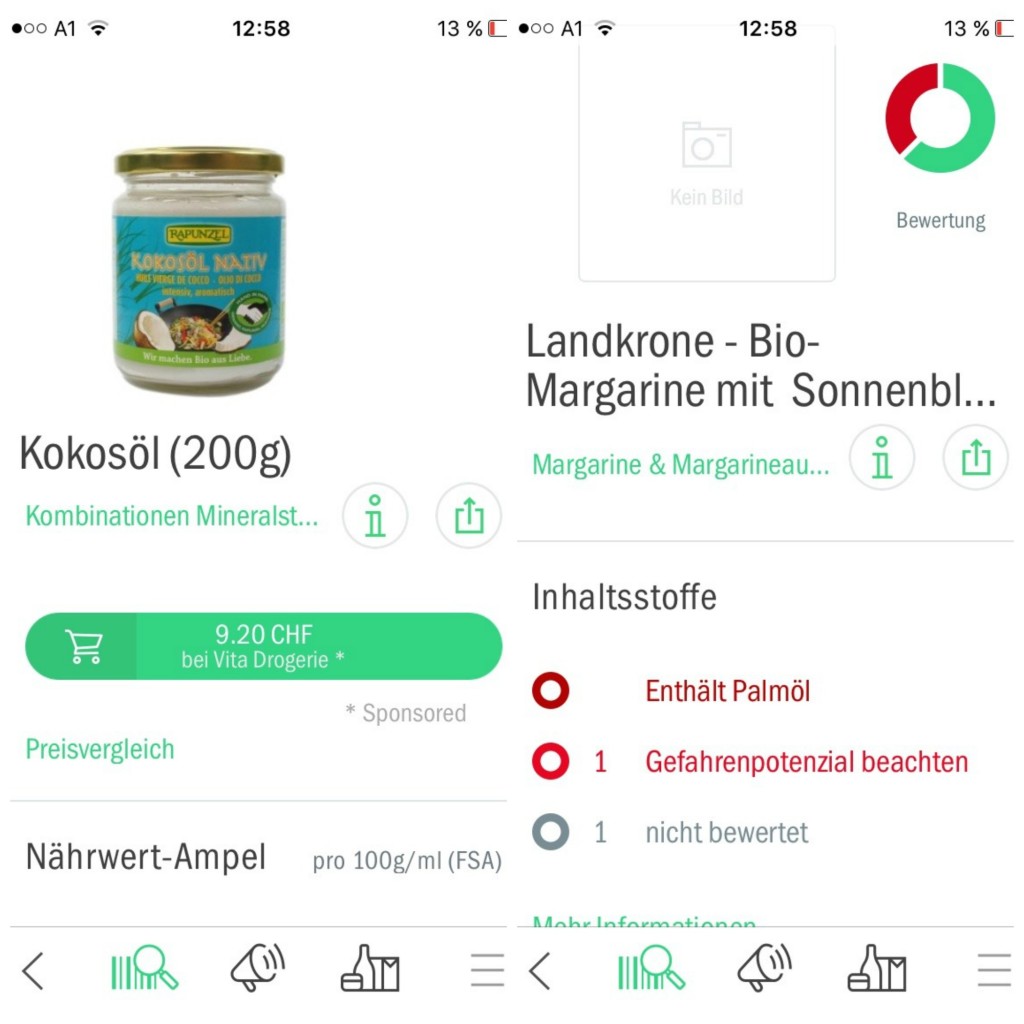Open info icon for Kokosöl product
Viewport: 1024px width, 1024px height.
[375, 516]
